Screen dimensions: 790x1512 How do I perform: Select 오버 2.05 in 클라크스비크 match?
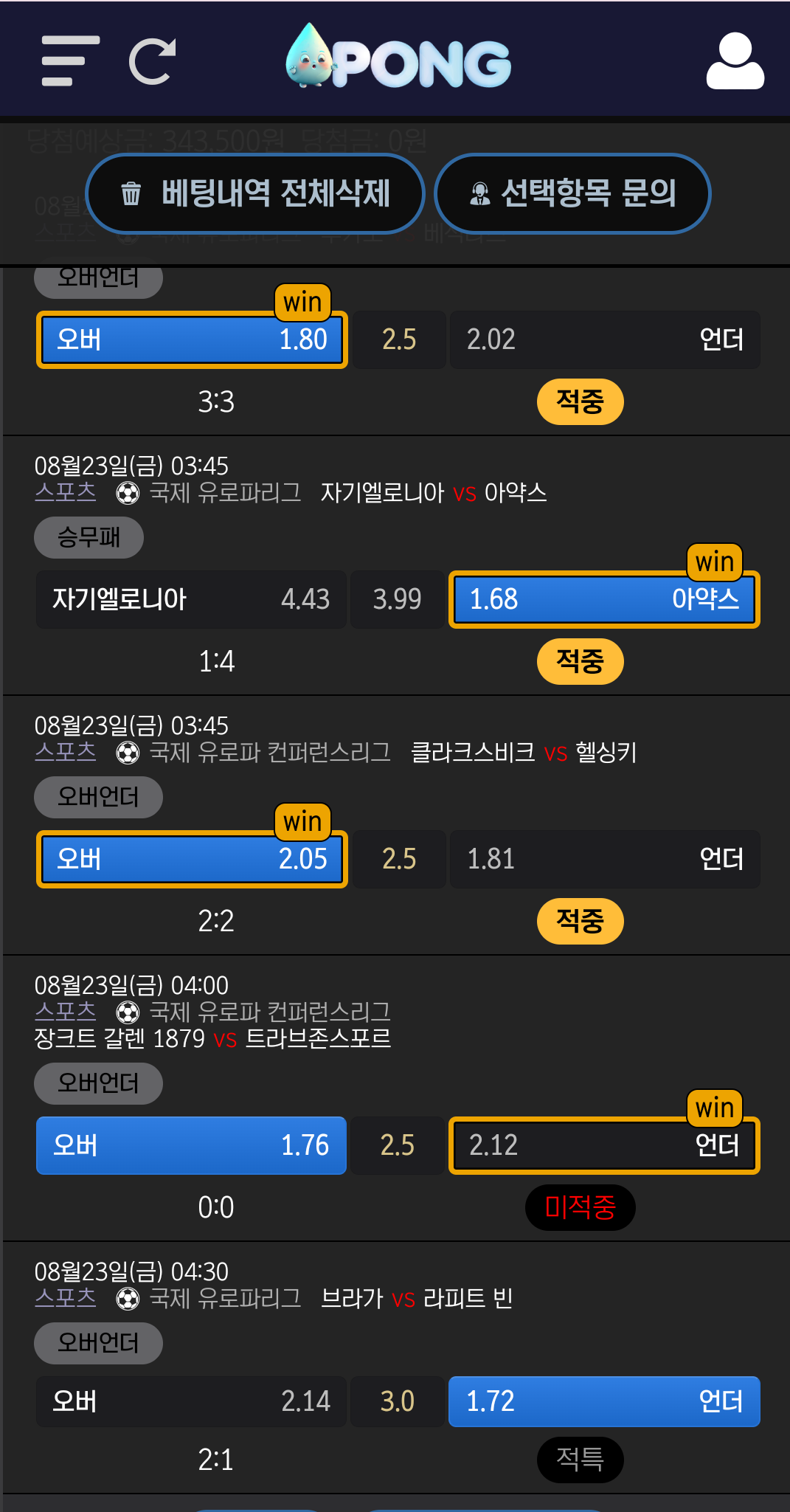tap(192, 859)
